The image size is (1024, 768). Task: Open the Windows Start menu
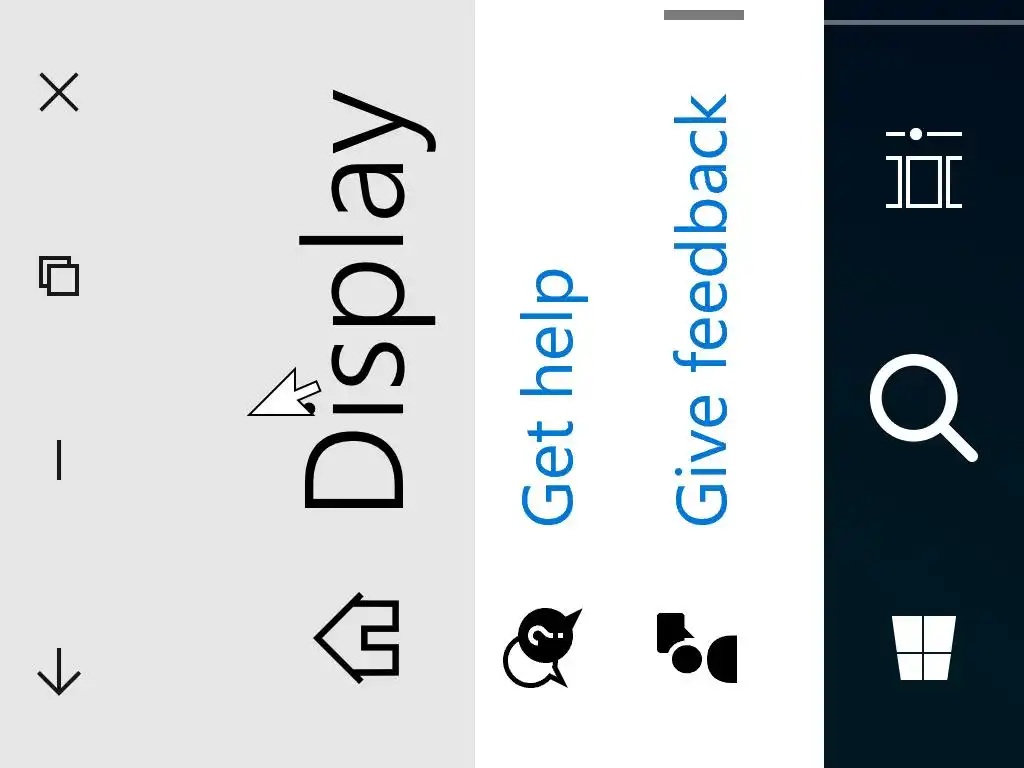(923, 648)
